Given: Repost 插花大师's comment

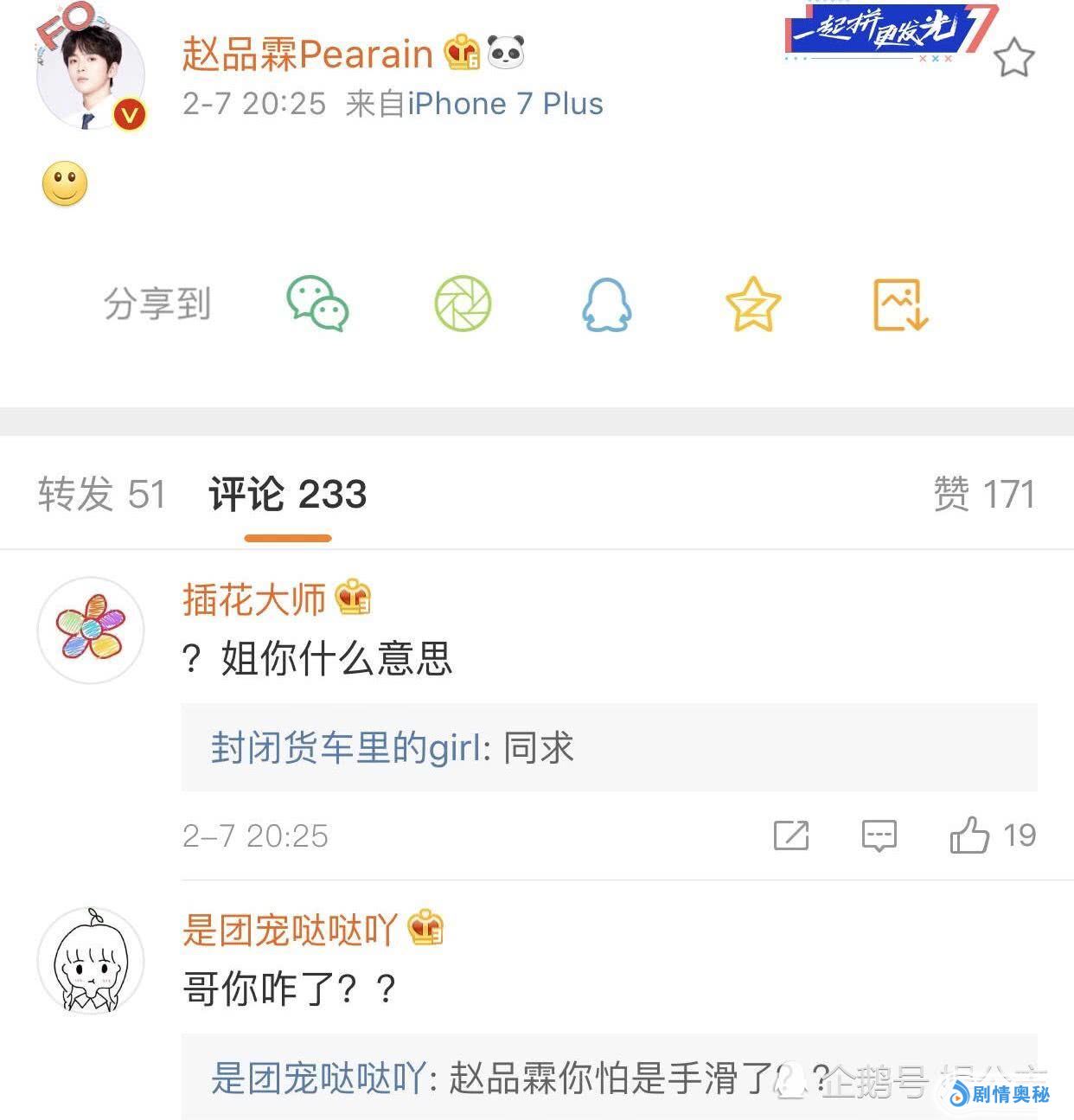Looking at the screenshot, I should (791, 835).
